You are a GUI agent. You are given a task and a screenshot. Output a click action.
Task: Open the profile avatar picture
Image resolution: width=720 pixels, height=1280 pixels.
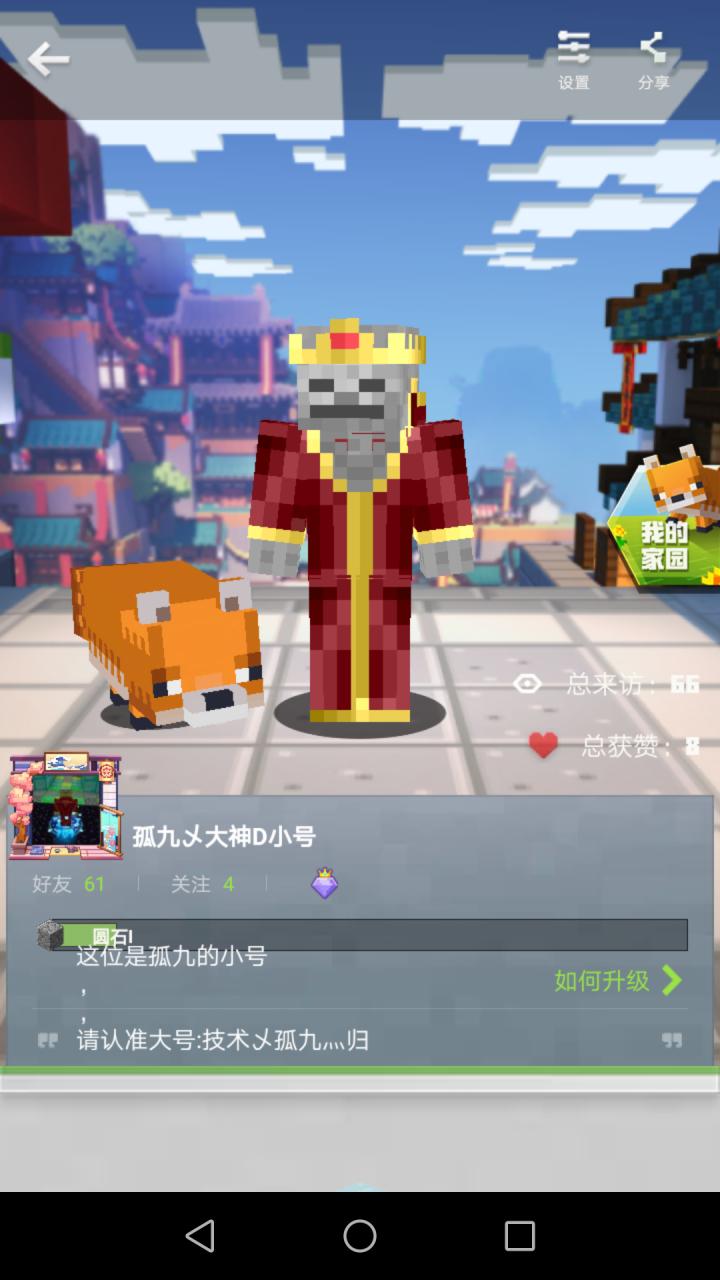tap(65, 806)
